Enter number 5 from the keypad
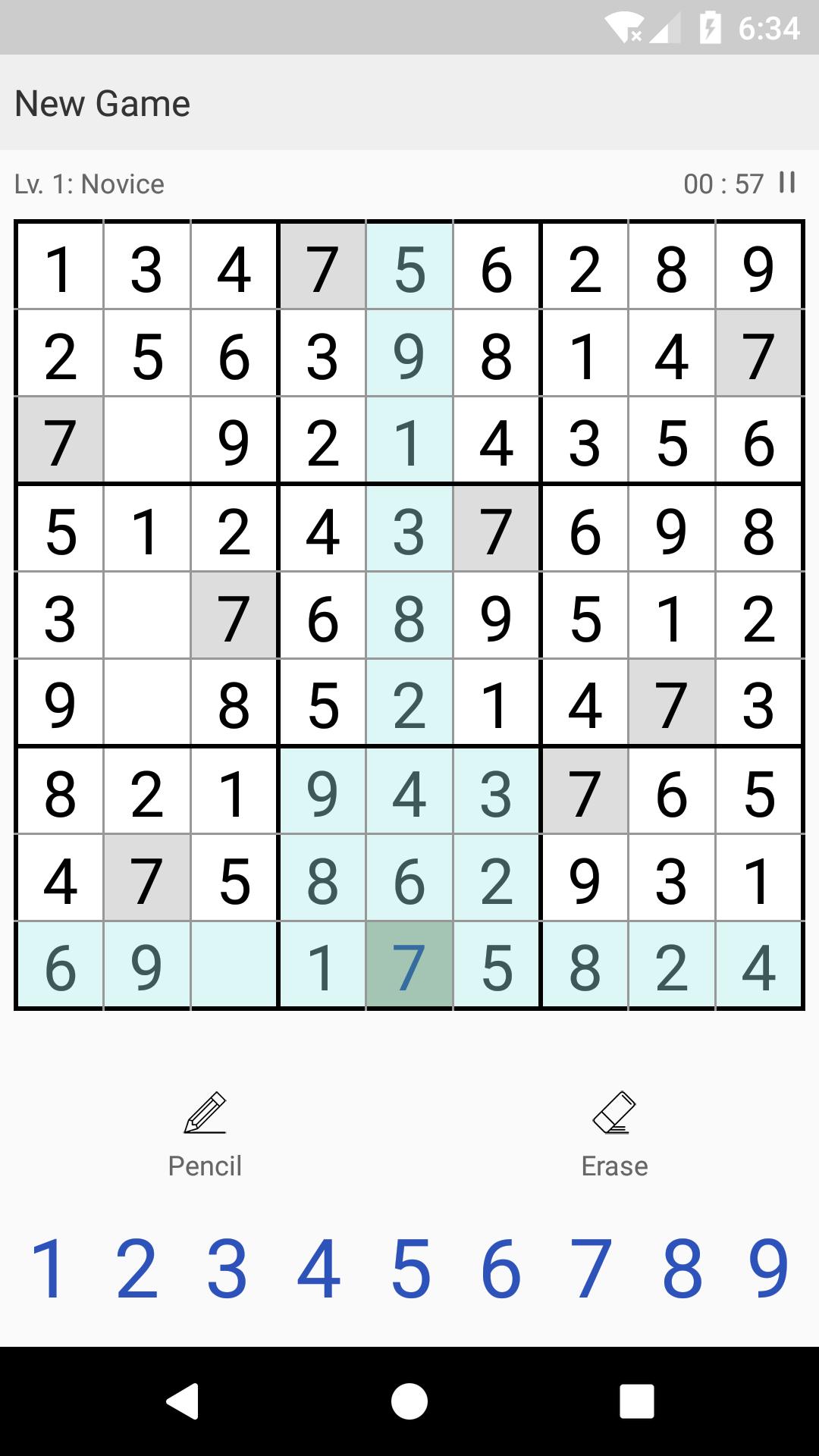 (410, 1268)
